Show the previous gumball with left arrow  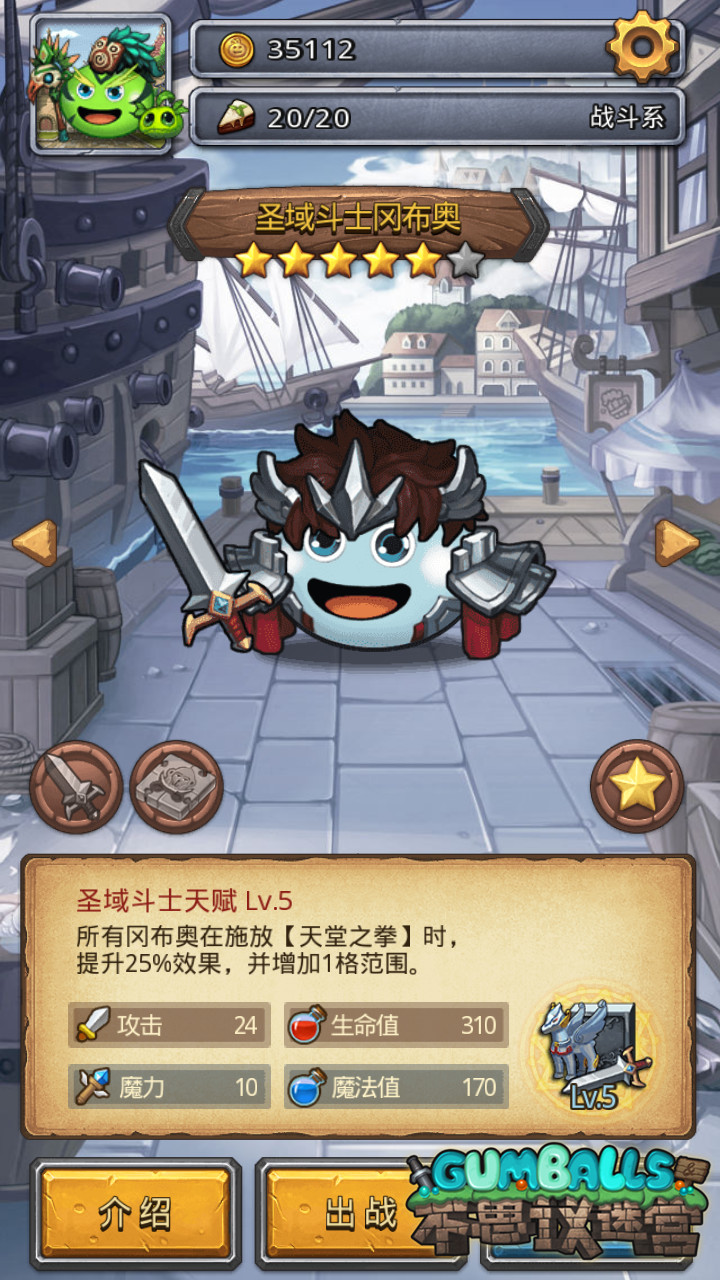tap(34, 543)
